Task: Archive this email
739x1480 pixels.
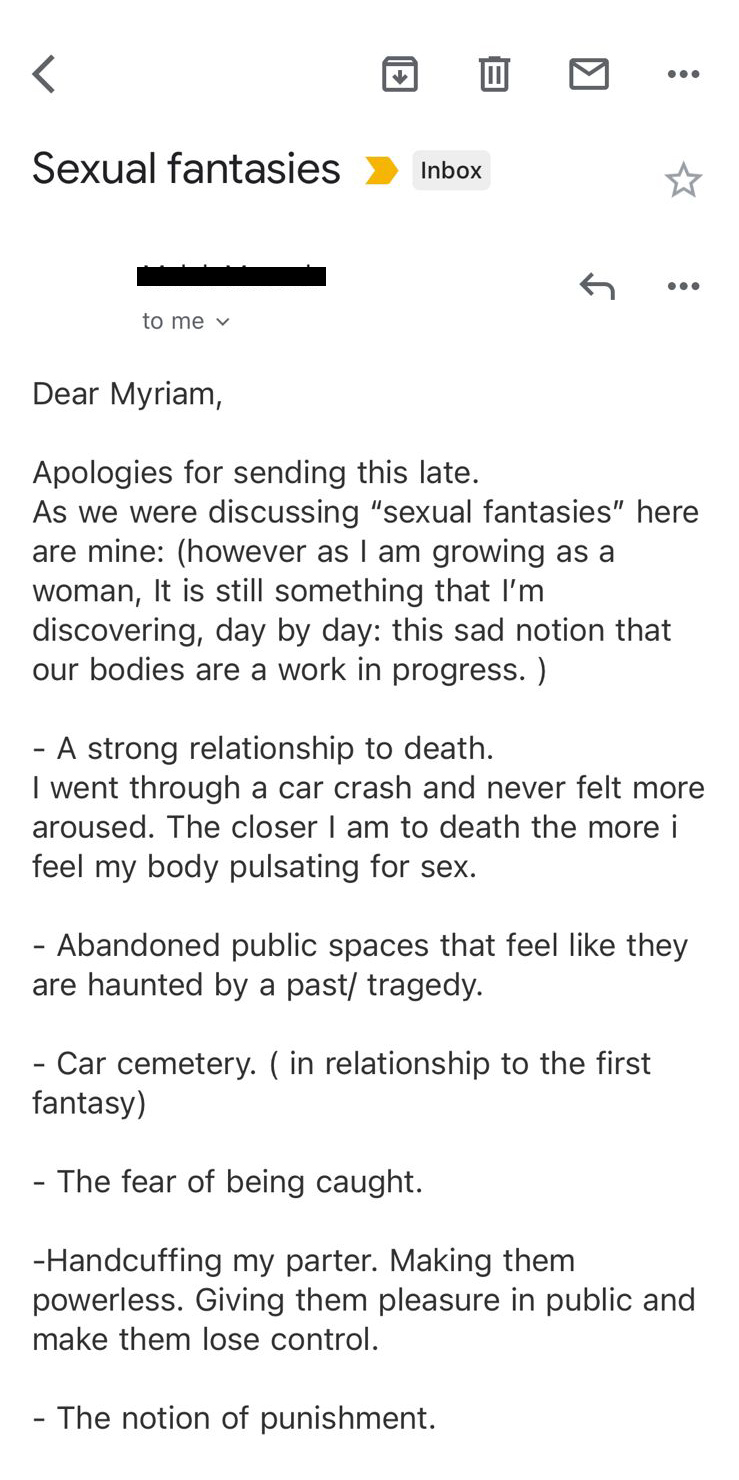Action: click(x=400, y=74)
